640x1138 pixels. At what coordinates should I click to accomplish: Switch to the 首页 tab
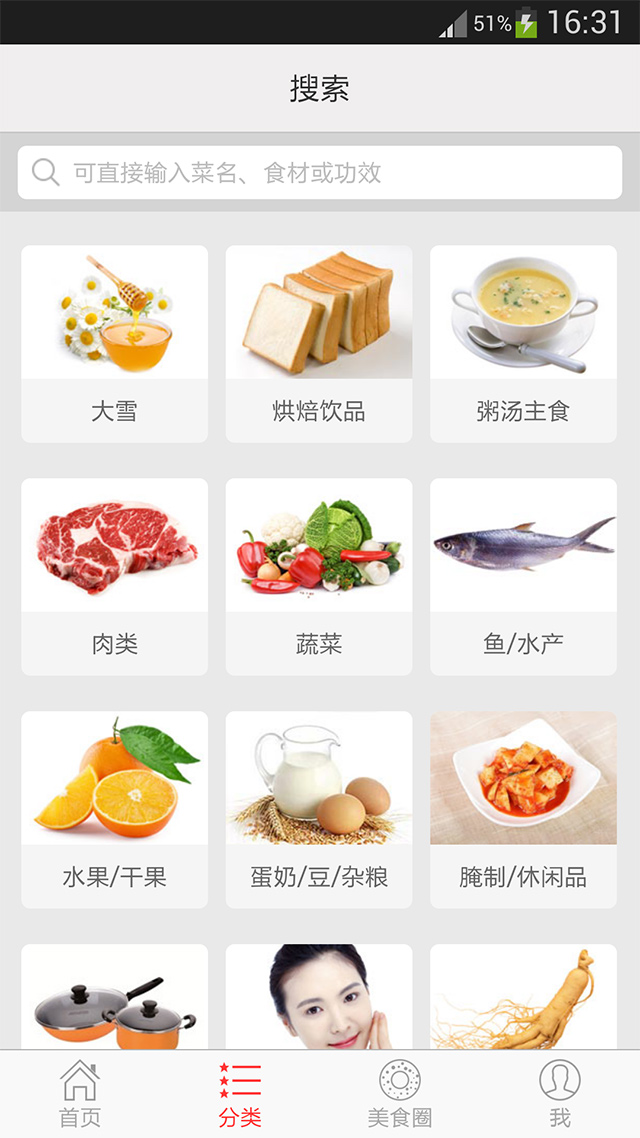pos(80,1095)
